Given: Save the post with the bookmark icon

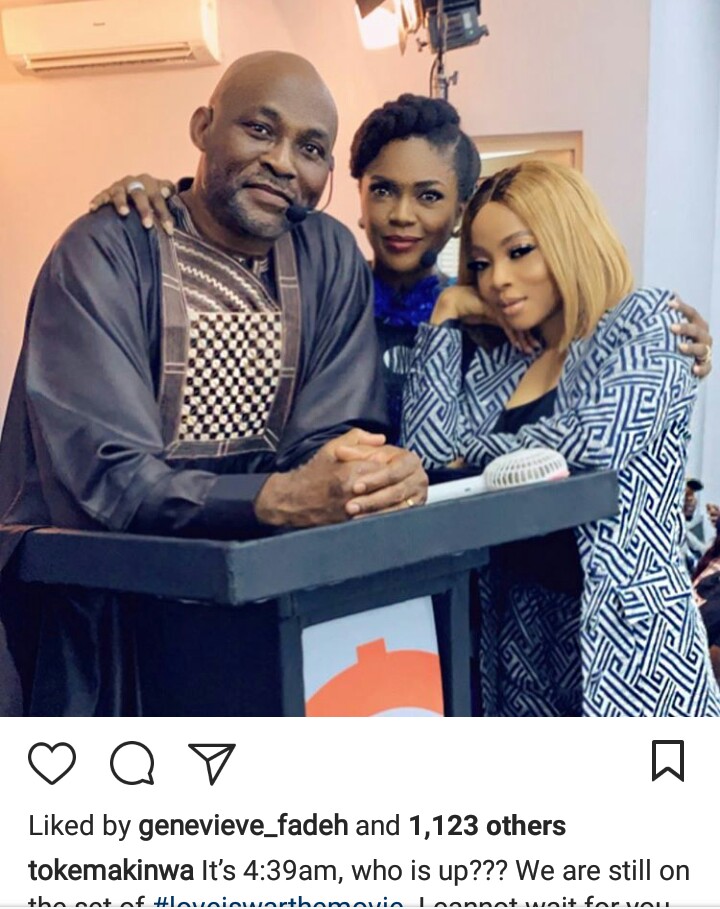Looking at the screenshot, I should 667,761.
